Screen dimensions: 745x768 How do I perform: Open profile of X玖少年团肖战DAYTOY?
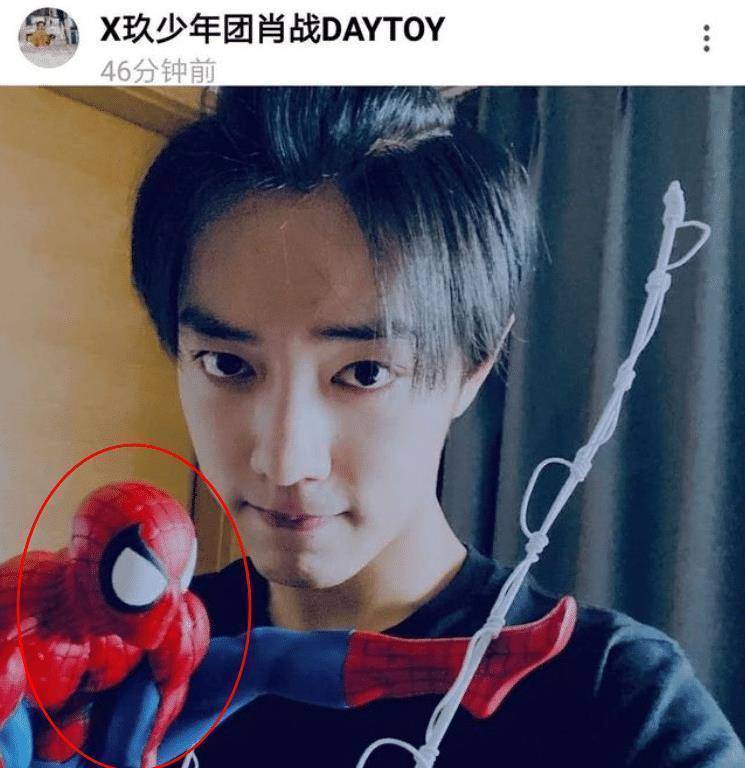pyautogui.click(x=271, y=30)
